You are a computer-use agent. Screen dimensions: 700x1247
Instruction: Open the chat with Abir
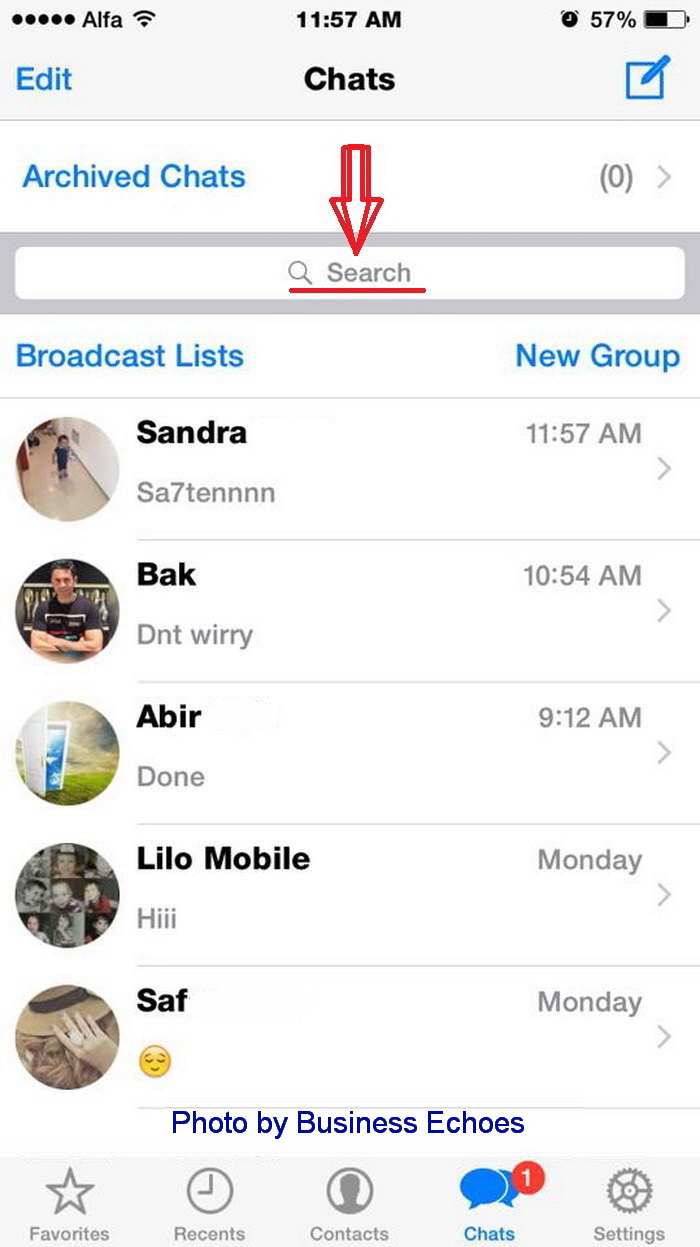(350, 753)
